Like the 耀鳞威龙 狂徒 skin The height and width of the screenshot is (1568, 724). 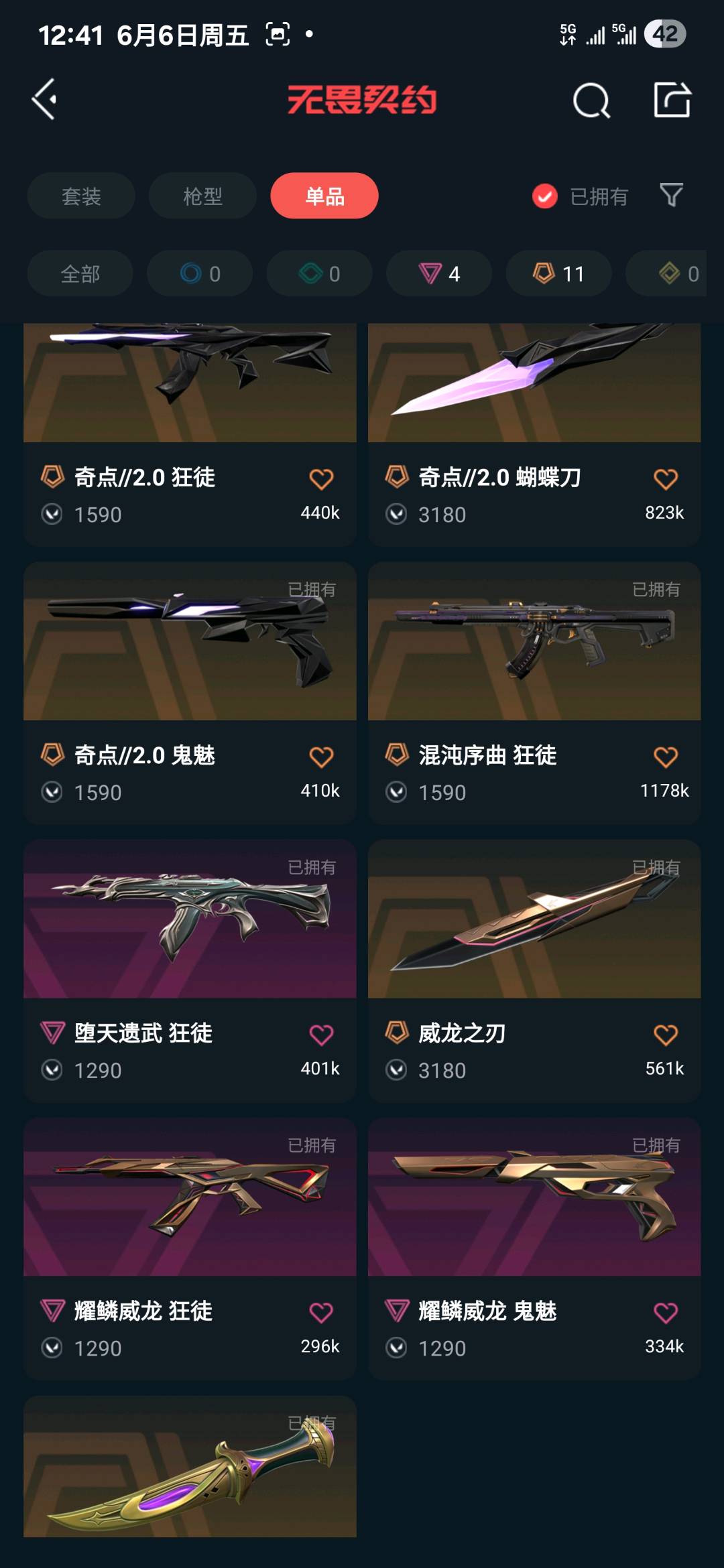[321, 1313]
